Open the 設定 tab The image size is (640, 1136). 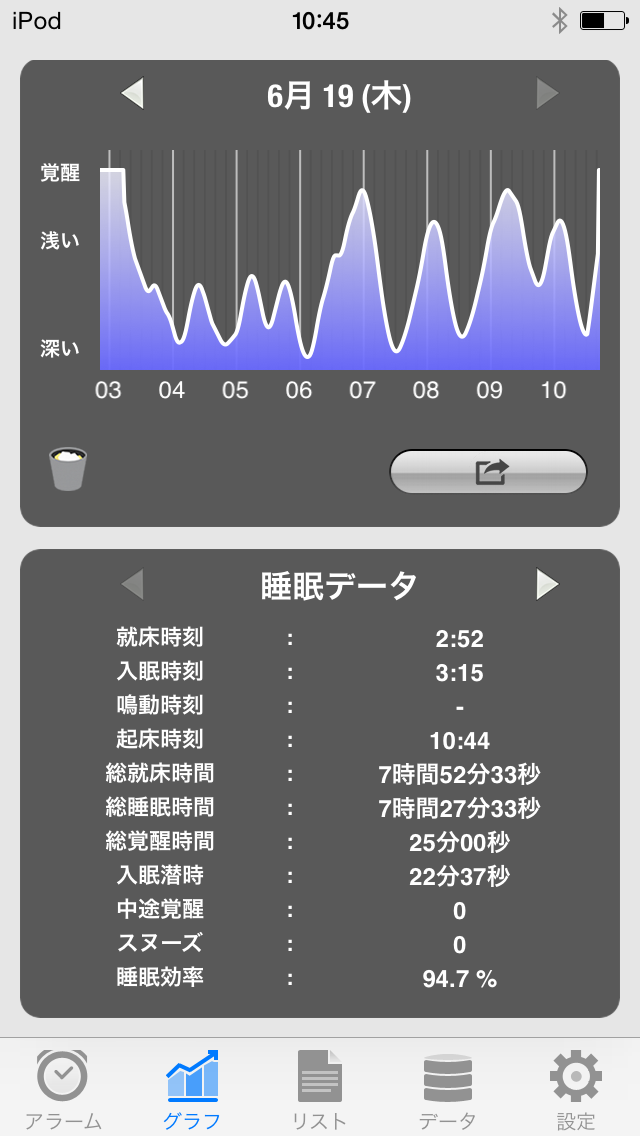[576, 1088]
